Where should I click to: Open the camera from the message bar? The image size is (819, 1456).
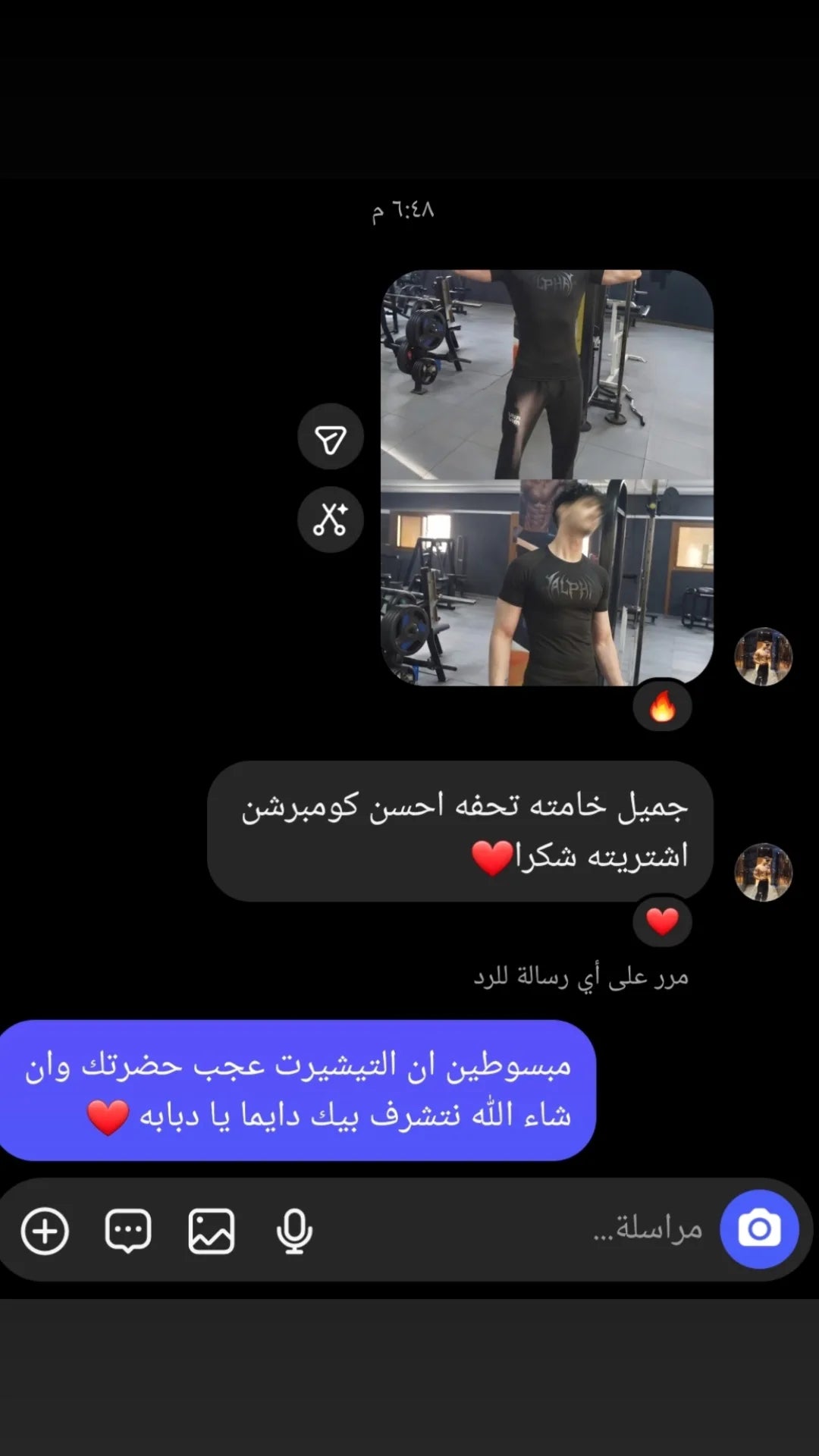click(x=759, y=1229)
